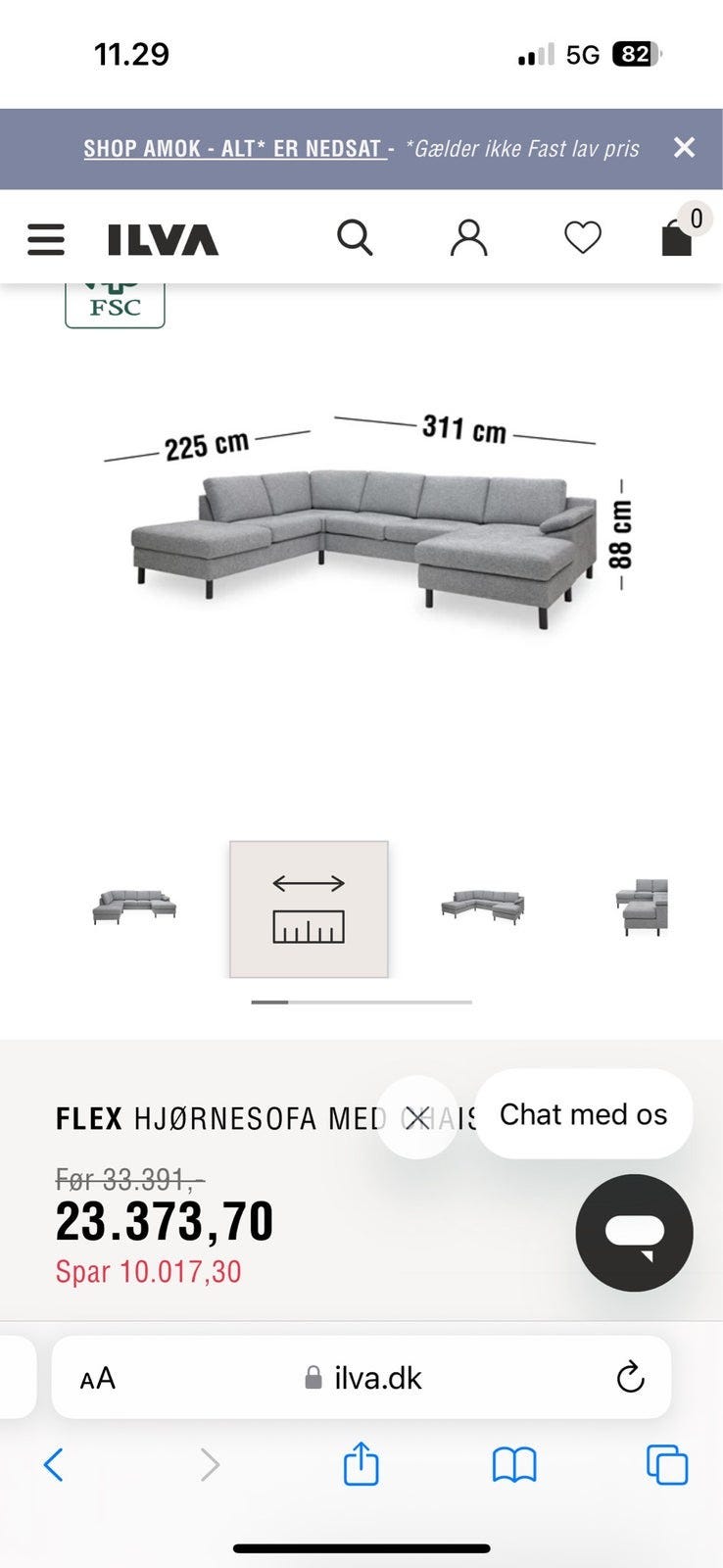Reload the page with refresh icon
723x1568 pixels.
tap(630, 1377)
